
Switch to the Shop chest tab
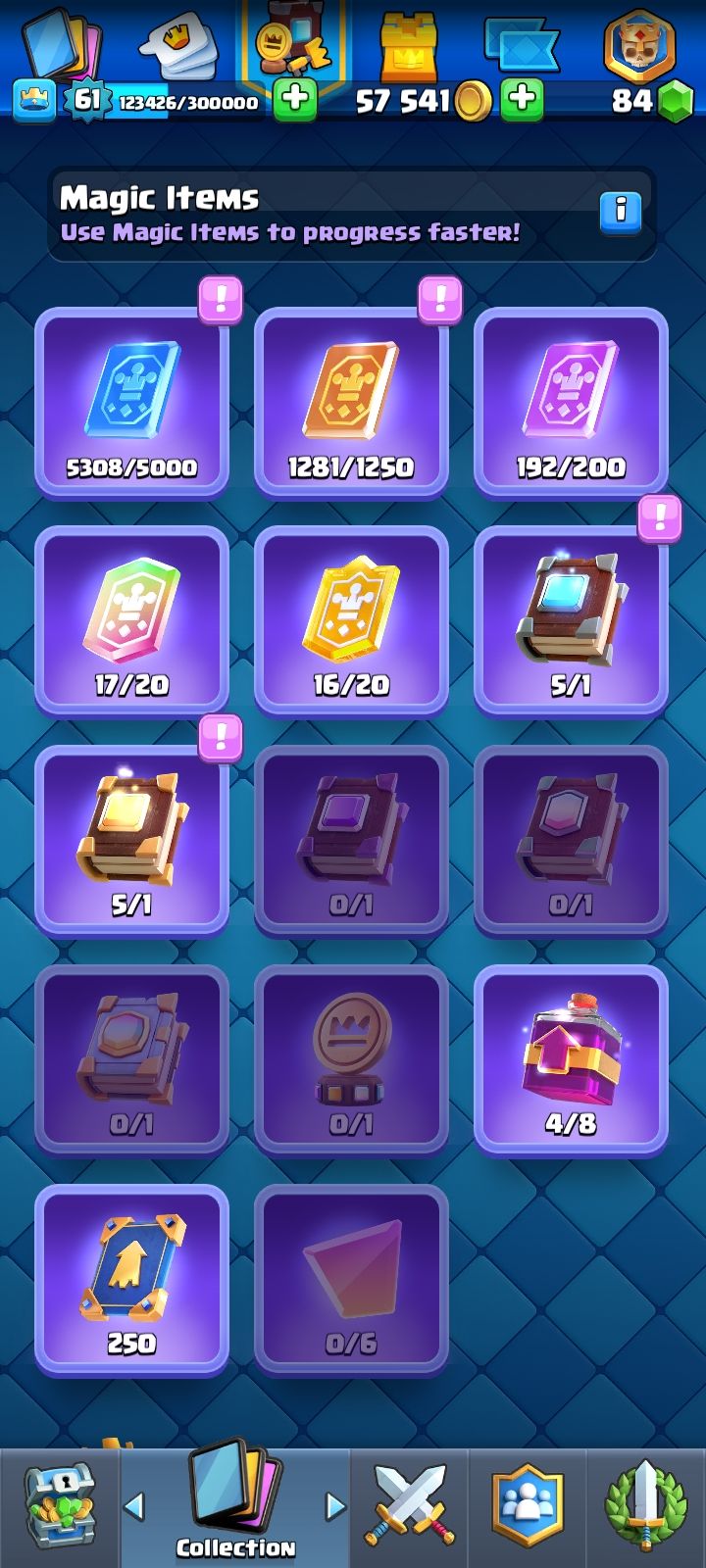click(59, 1507)
